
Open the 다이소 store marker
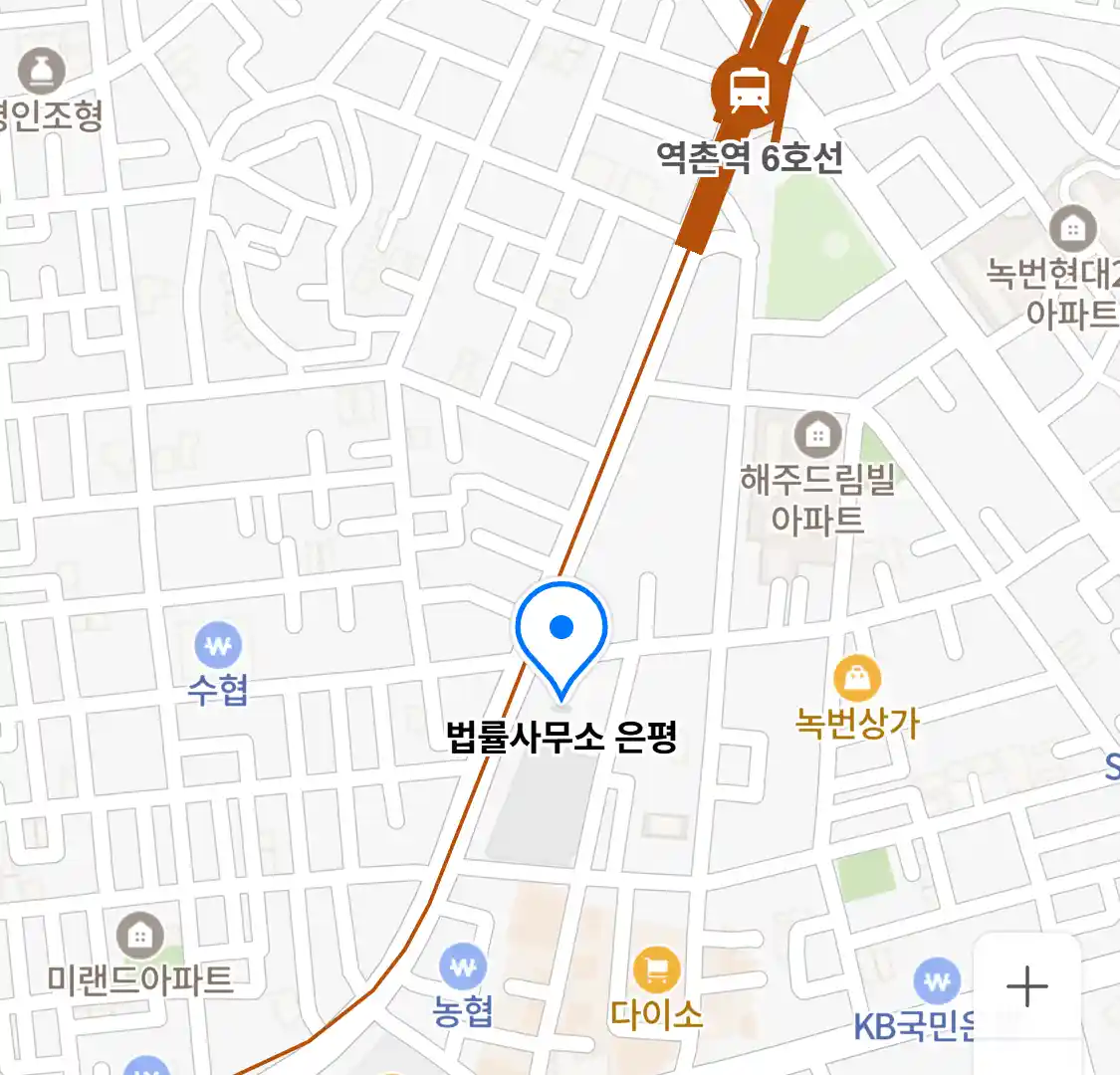coord(656,970)
